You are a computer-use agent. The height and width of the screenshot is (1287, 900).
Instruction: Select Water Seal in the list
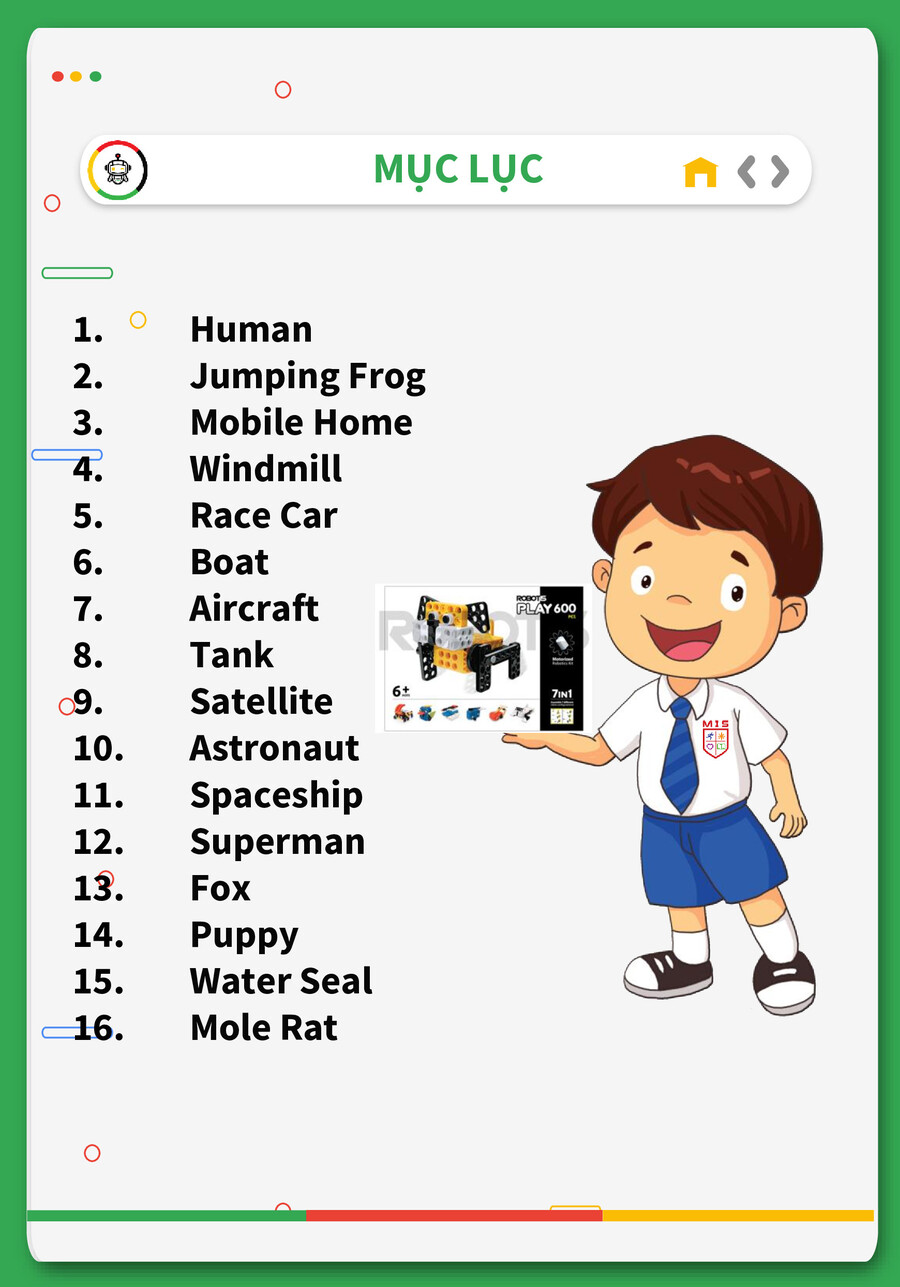click(x=281, y=981)
